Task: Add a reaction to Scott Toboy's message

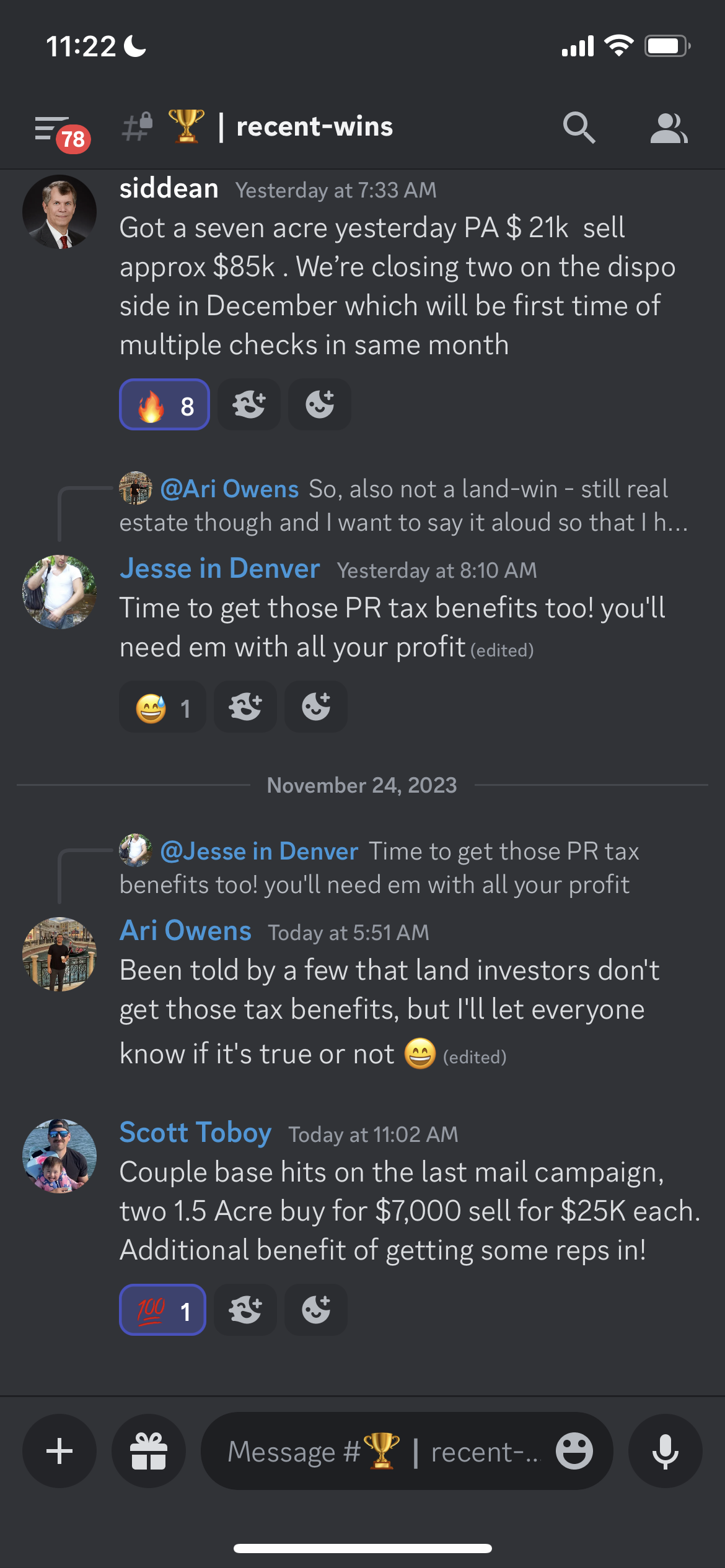Action: pos(316,1310)
